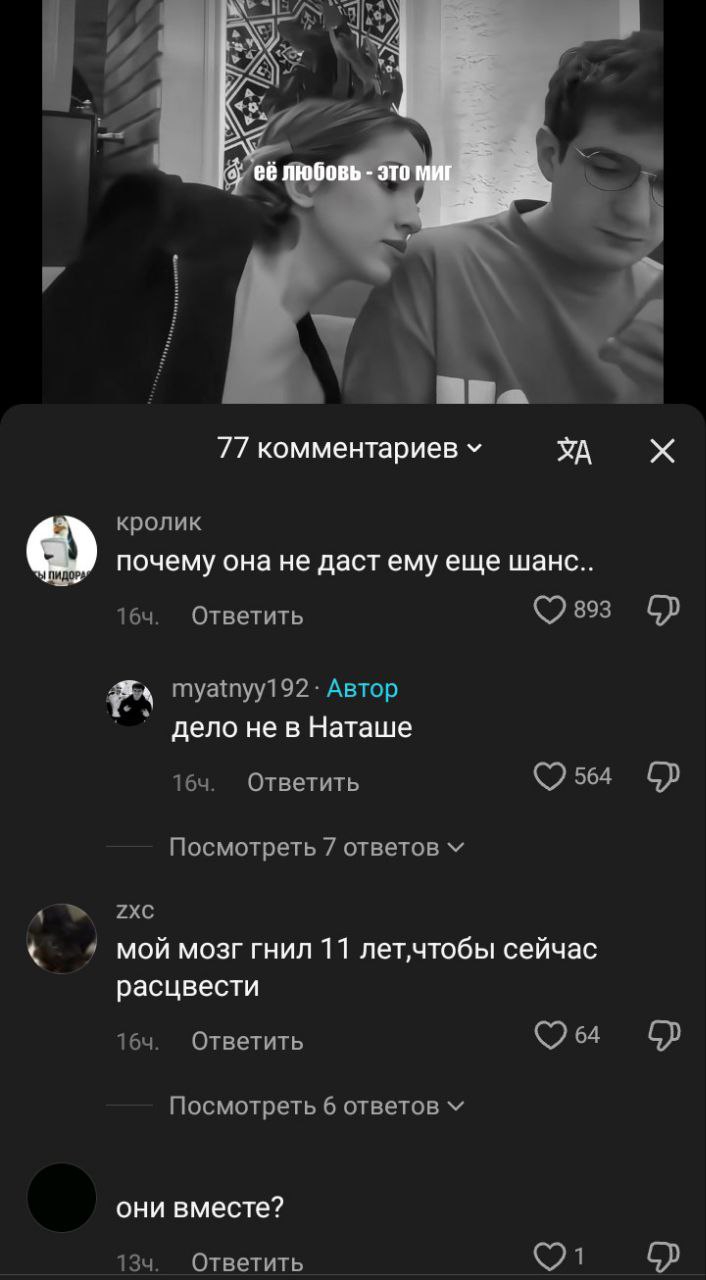The image size is (706, 1280).
Task: Open myatnyy192 profile username
Action: 240,688
